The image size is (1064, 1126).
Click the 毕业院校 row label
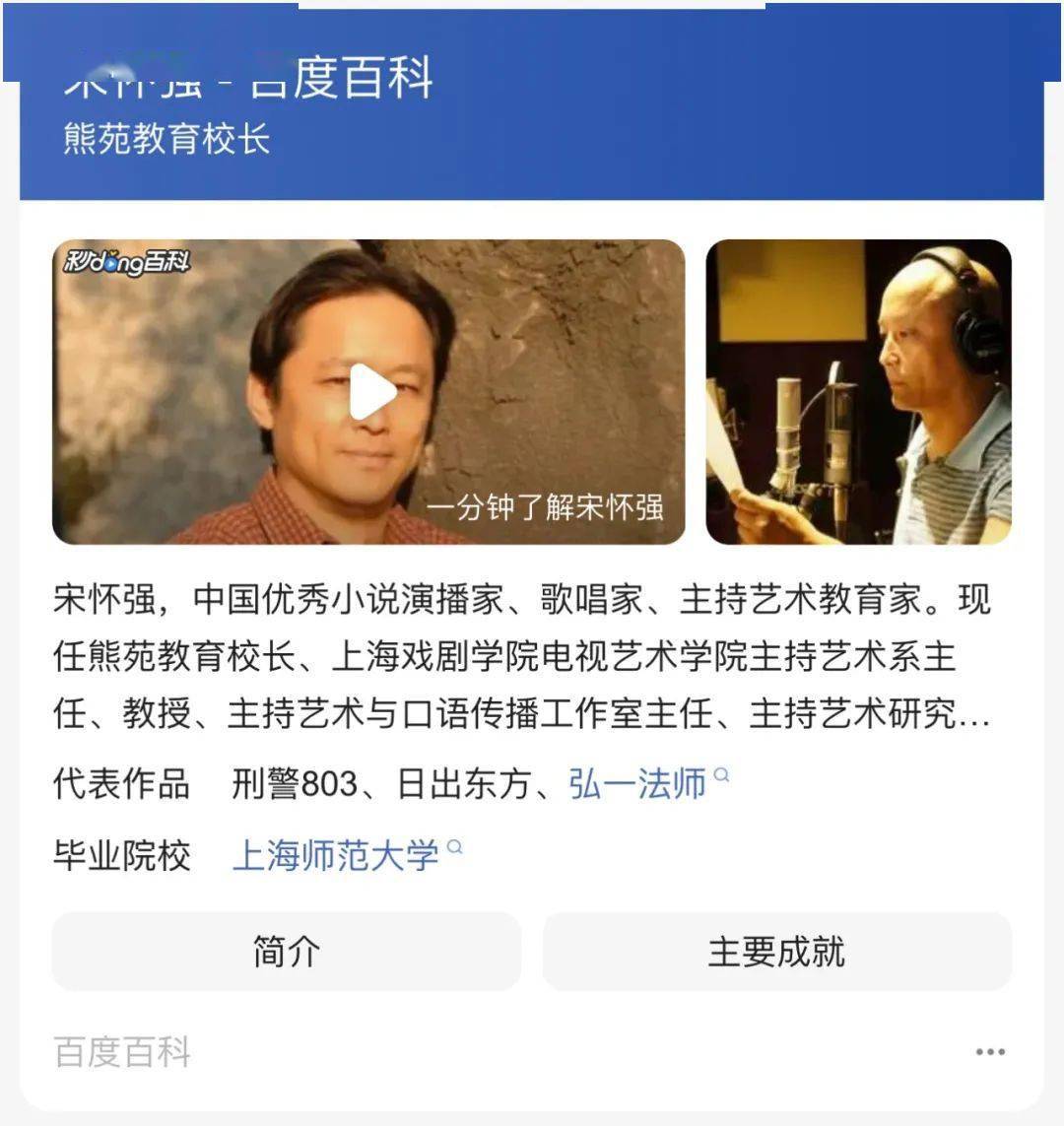pos(123,851)
